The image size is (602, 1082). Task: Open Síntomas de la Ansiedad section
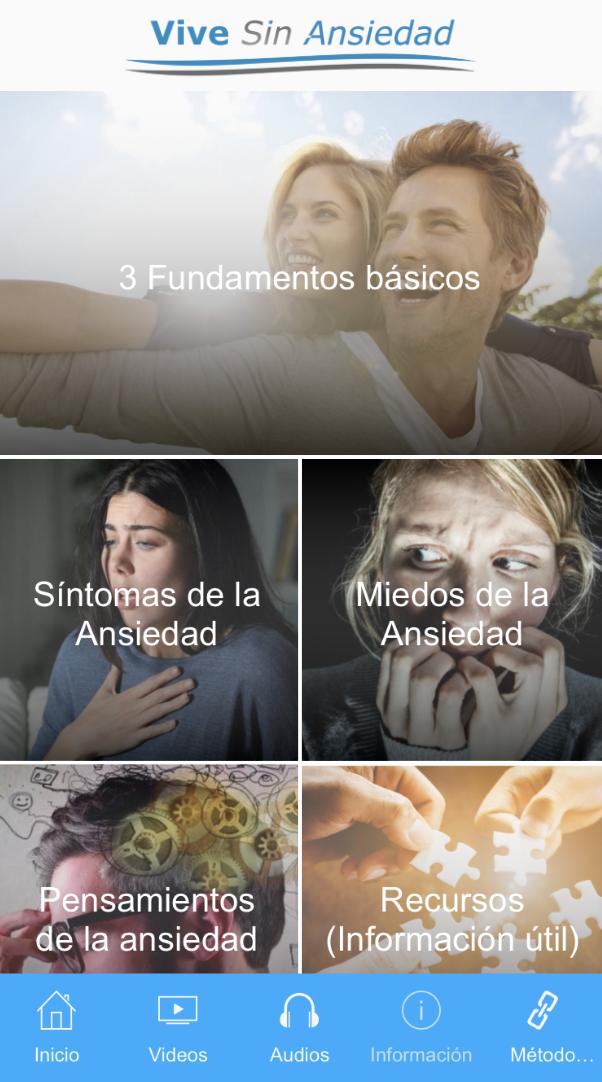(148, 610)
